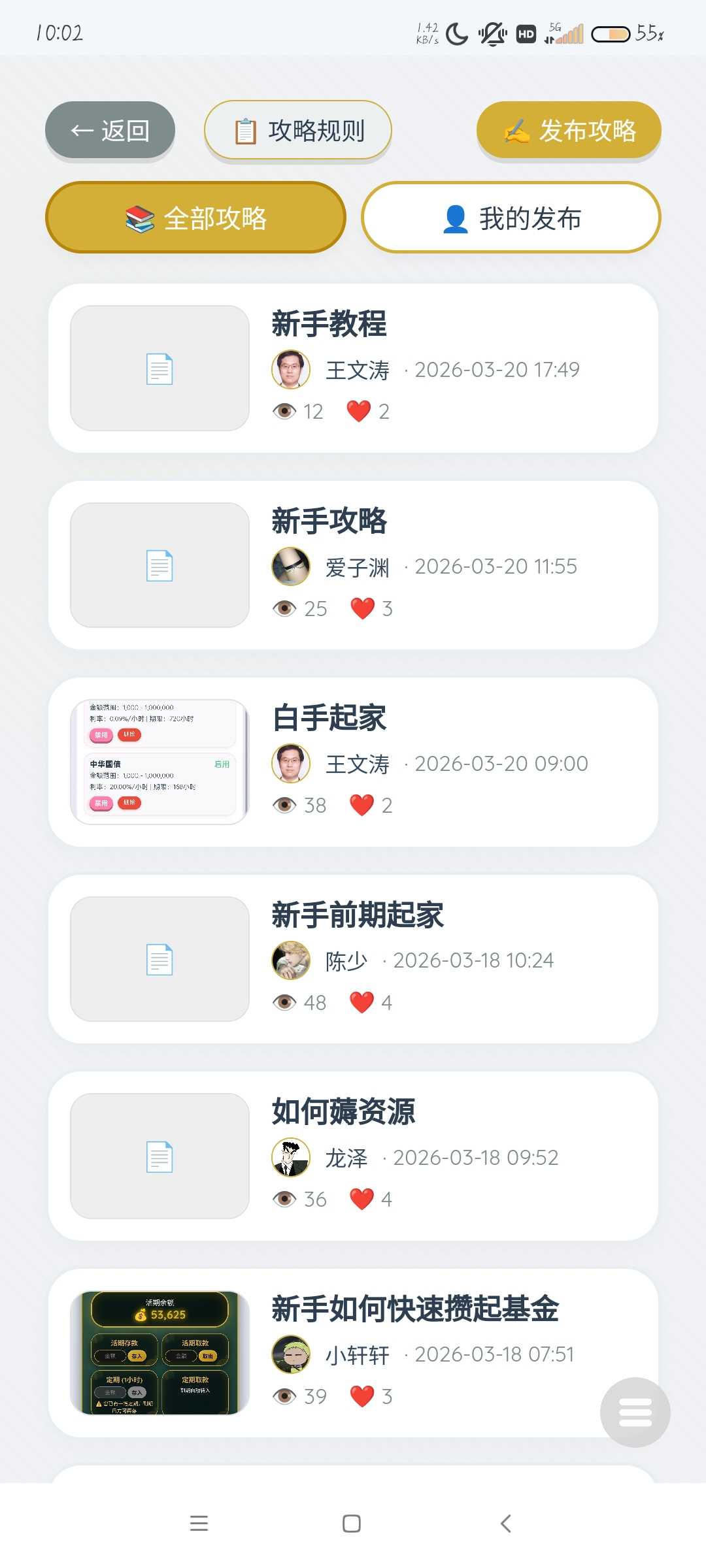Switch to the 我的发布 tab
Image resolution: width=706 pixels, height=1568 pixels.
(511, 218)
